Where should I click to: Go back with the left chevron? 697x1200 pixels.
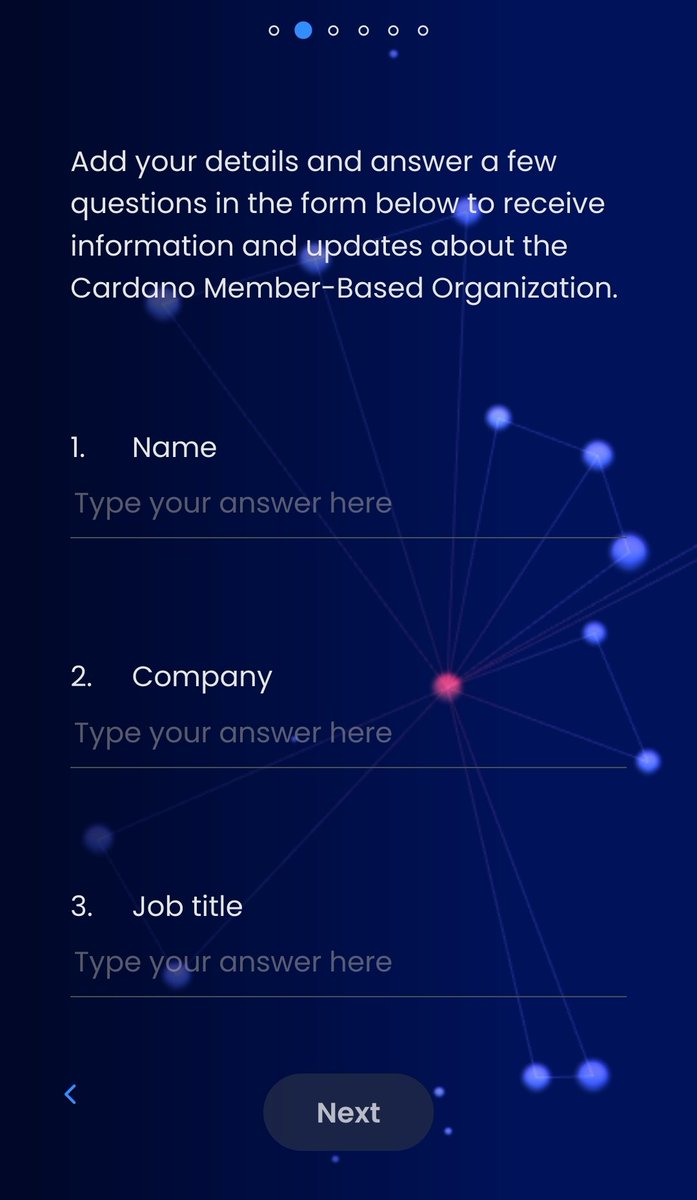pos(70,1094)
